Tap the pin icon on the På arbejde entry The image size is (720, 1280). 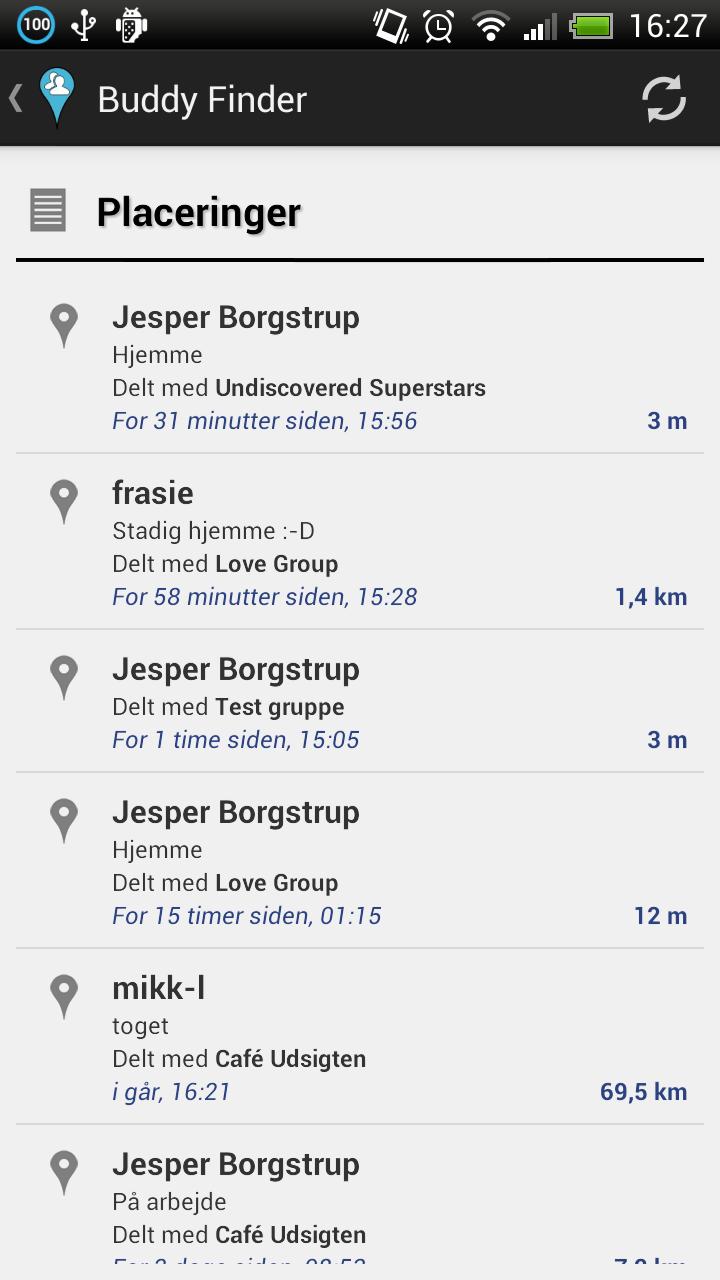point(64,1171)
